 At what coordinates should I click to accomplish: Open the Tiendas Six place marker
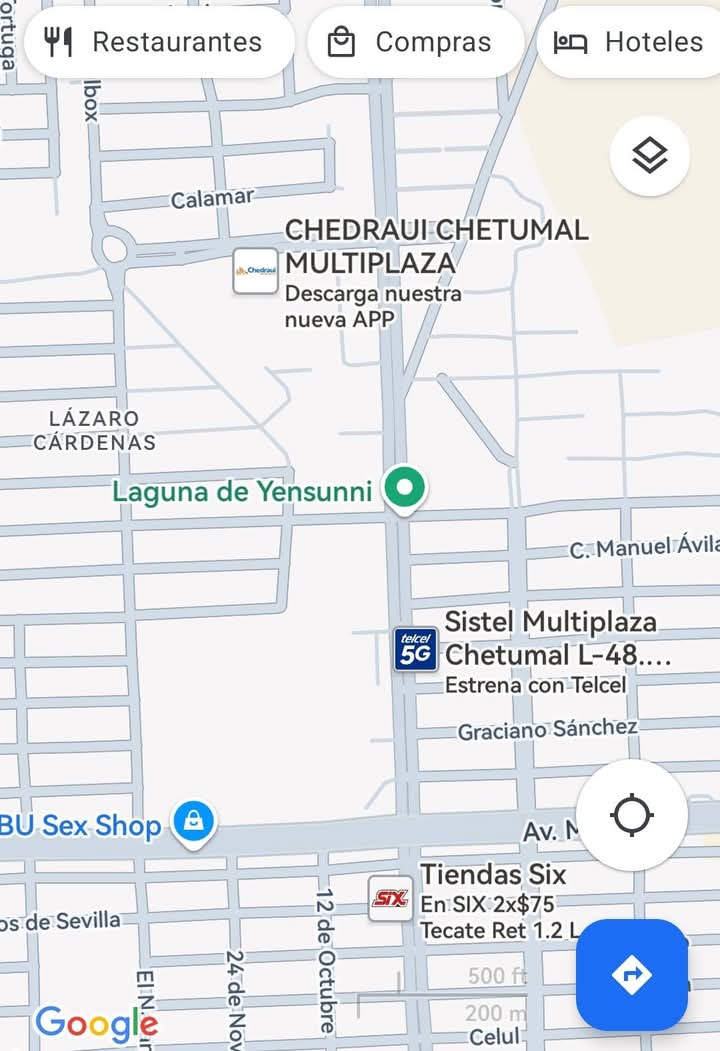[390, 899]
